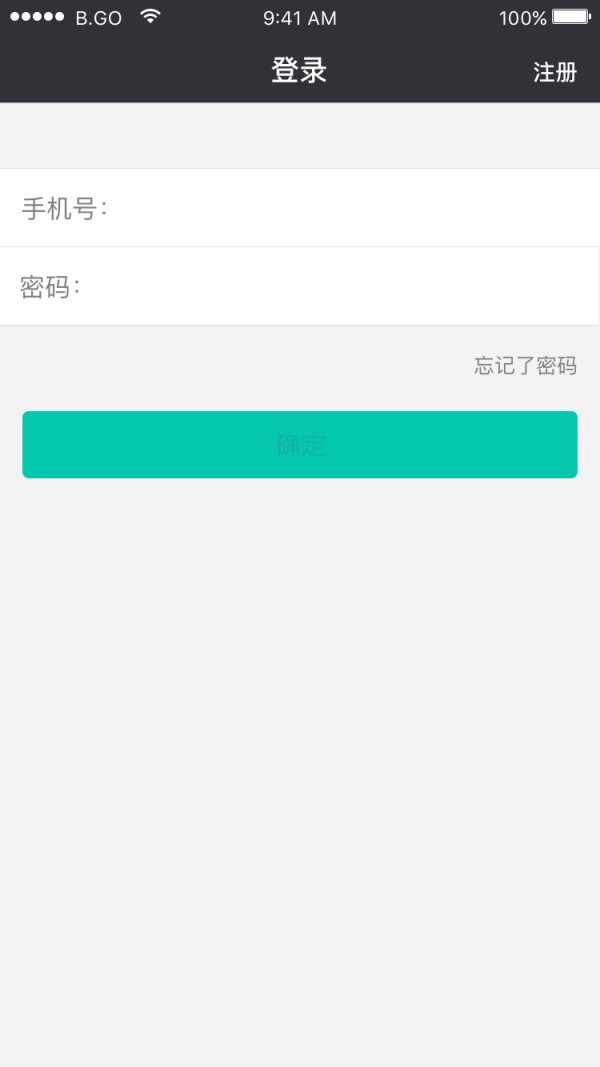The width and height of the screenshot is (600, 1067).
Task: Open the 忘记了密码 link
Action: tap(525, 366)
